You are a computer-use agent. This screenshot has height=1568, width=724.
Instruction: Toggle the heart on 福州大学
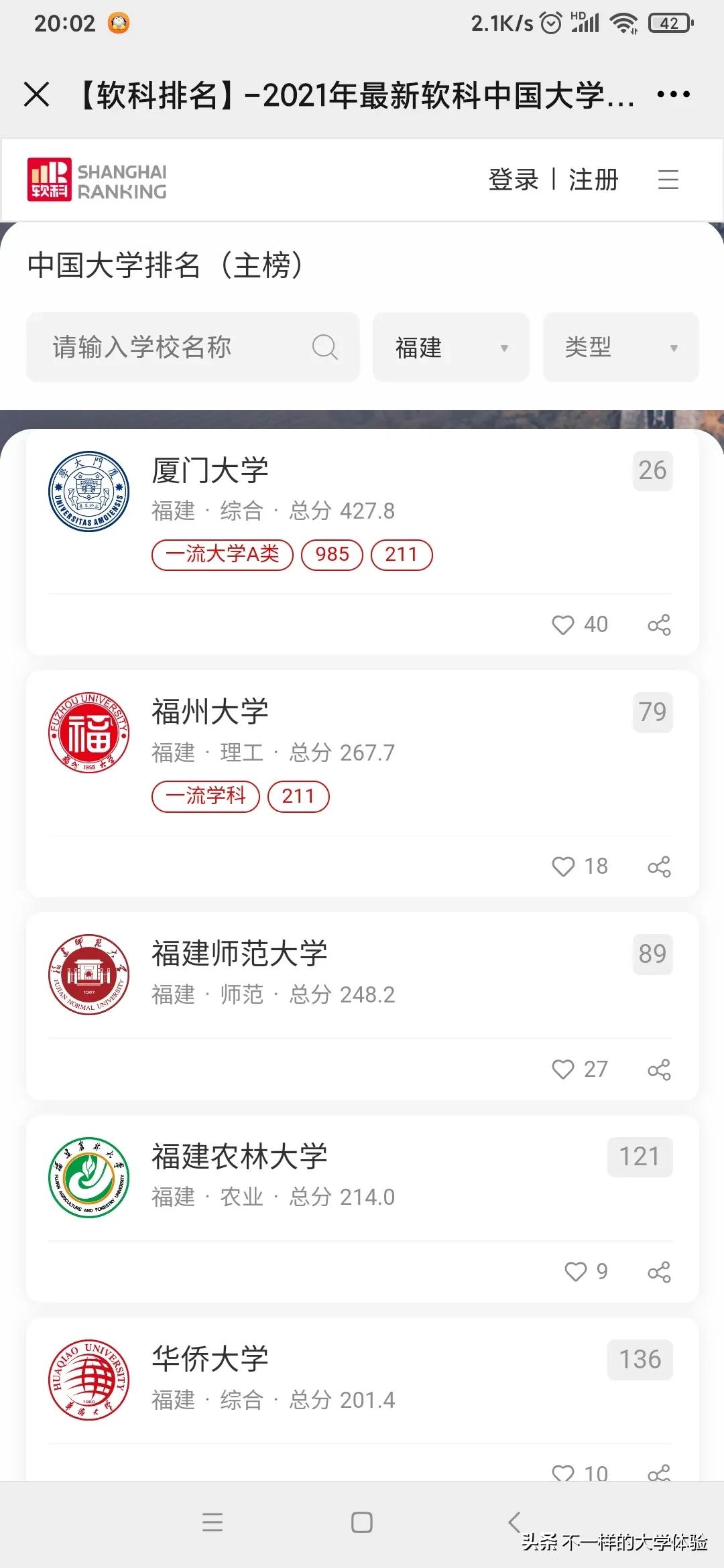[564, 866]
